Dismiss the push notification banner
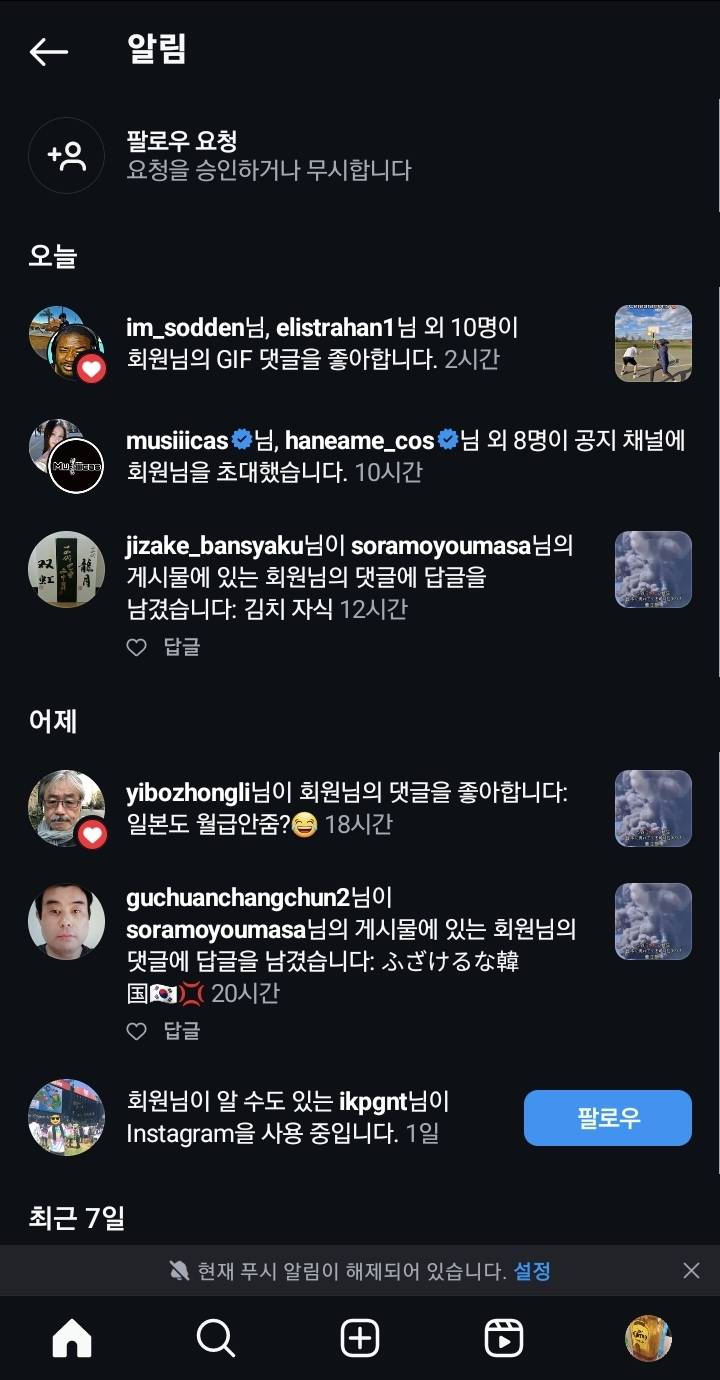The width and height of the screenshot is (720, 1380). tap(691, 1271)
